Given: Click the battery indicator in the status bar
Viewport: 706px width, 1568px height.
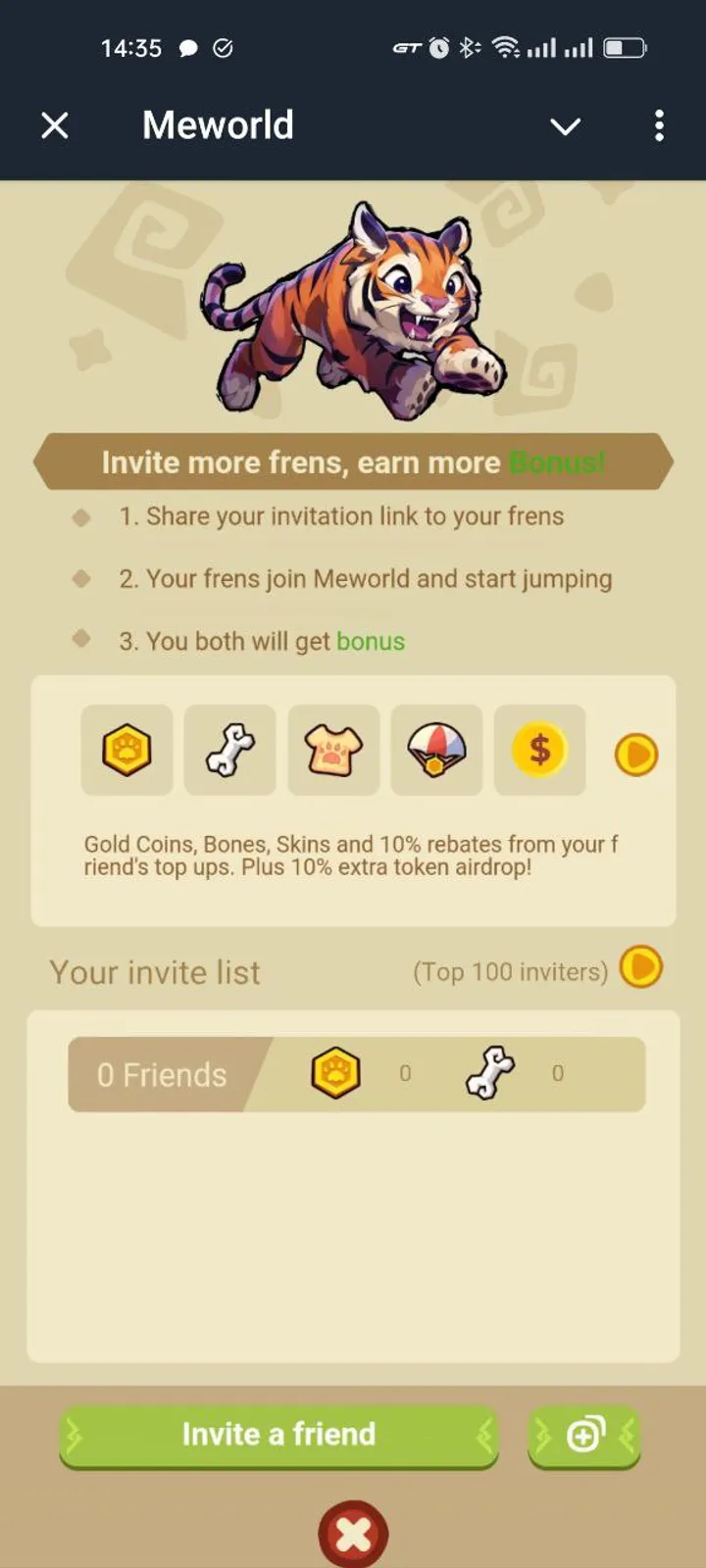Looking at the screenshot, I should (x=625, y=47).
